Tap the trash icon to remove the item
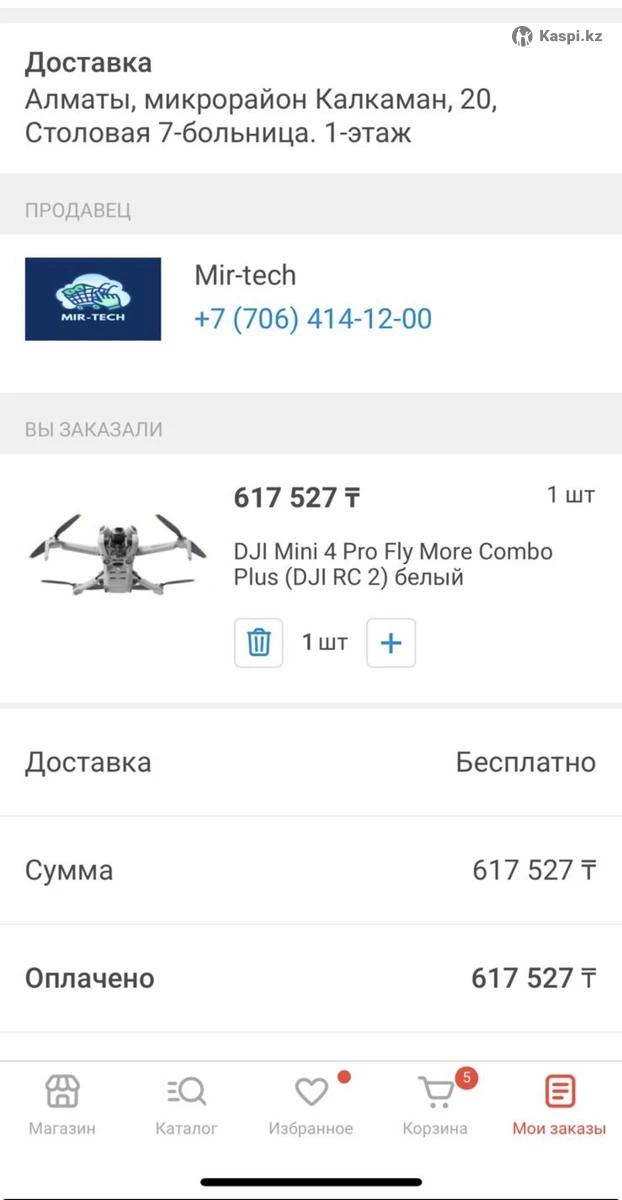The height and width of the screenshot is (1200, 622). click(259, 642)
